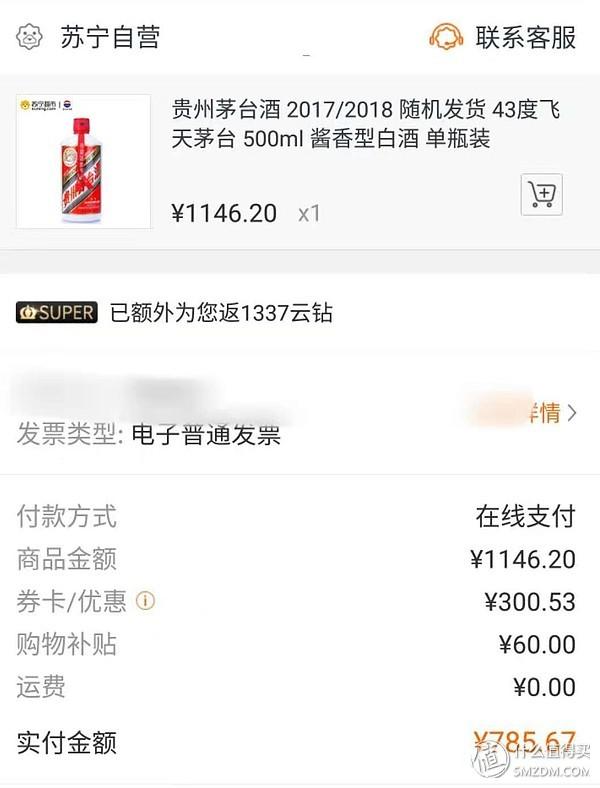The height and width of the screenshot is (788, 600).
Task: Show info for 券卡/优惠
Action: click(146, 601)
